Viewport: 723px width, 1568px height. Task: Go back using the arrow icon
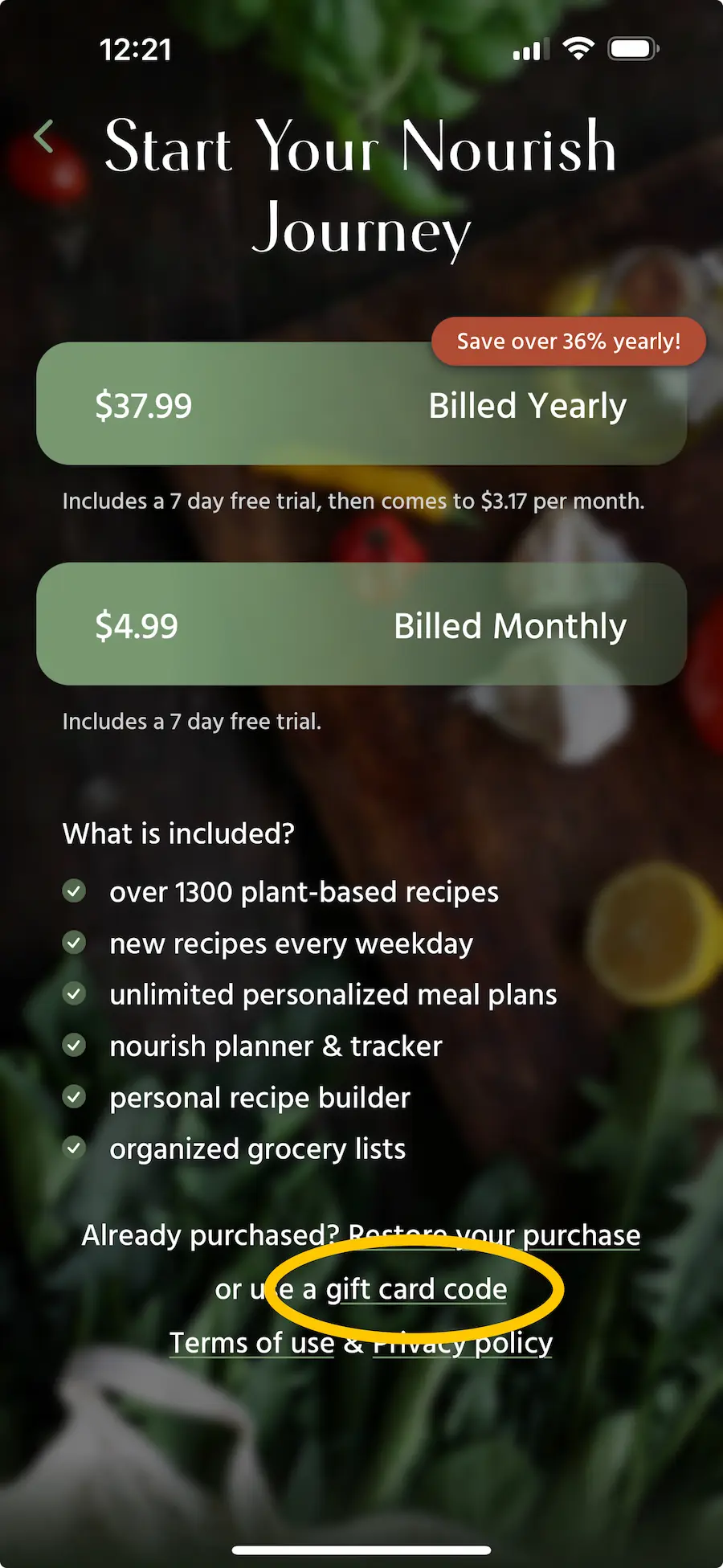pyautogui.click(x=44, y=137)
